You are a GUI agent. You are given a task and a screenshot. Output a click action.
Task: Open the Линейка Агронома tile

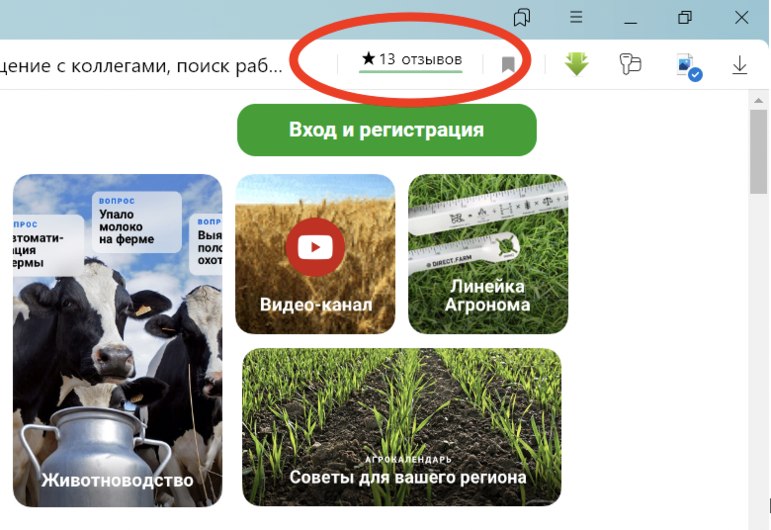click(x=487, y=254)
